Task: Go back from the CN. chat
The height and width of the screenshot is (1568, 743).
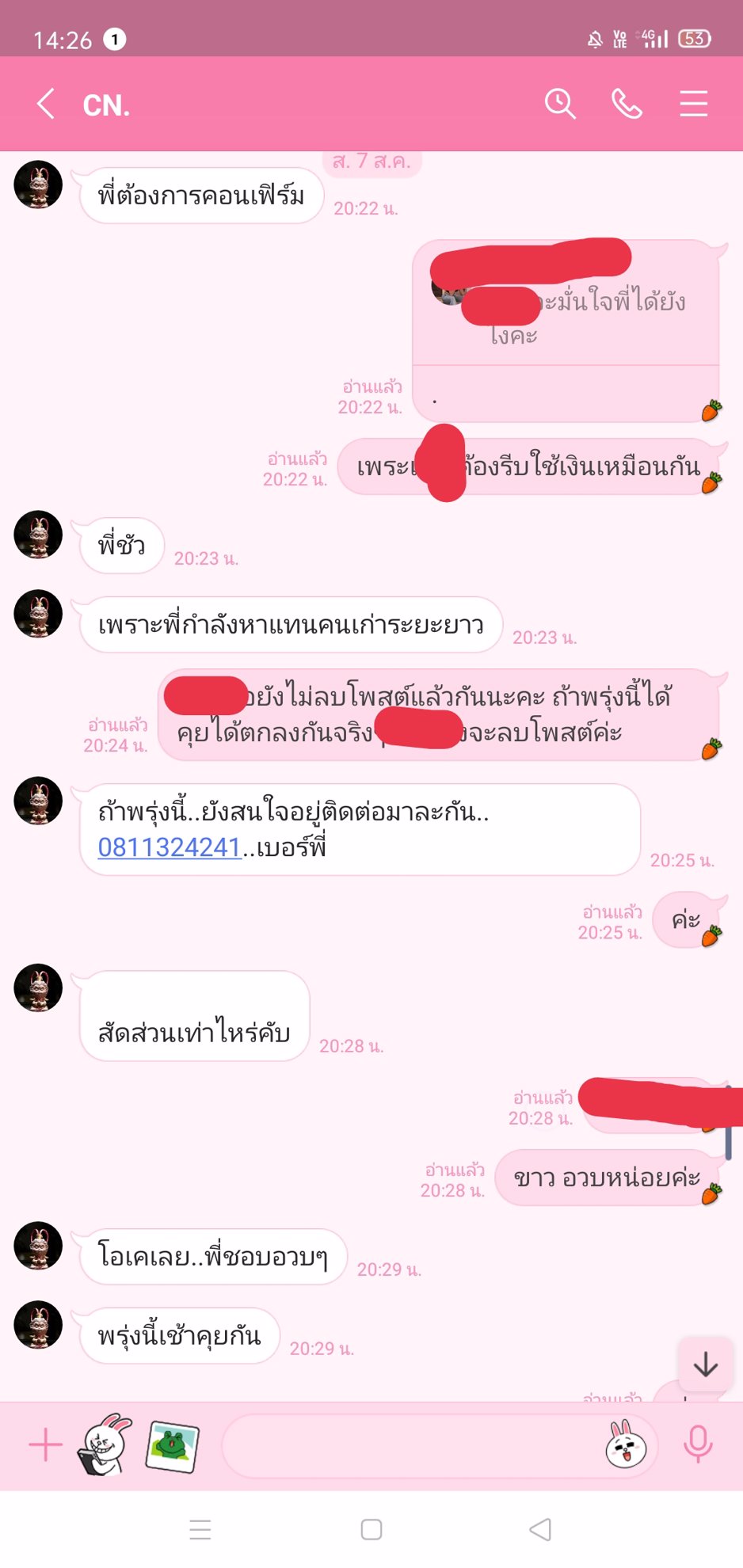Action: [x=46, y=104]
